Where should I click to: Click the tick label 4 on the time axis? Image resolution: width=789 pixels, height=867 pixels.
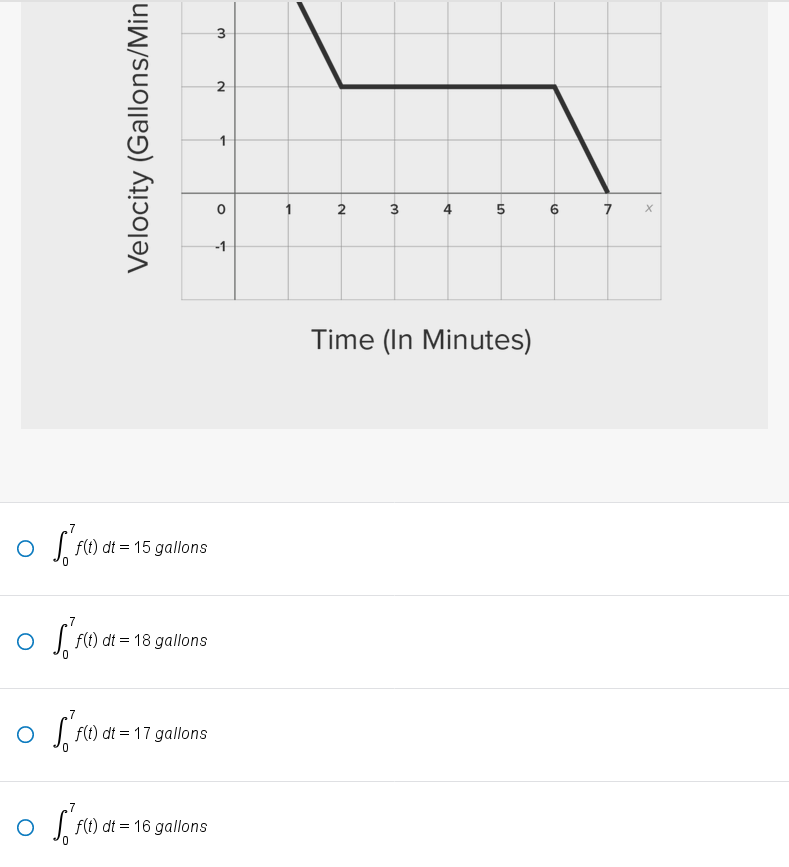pos(447,208)
